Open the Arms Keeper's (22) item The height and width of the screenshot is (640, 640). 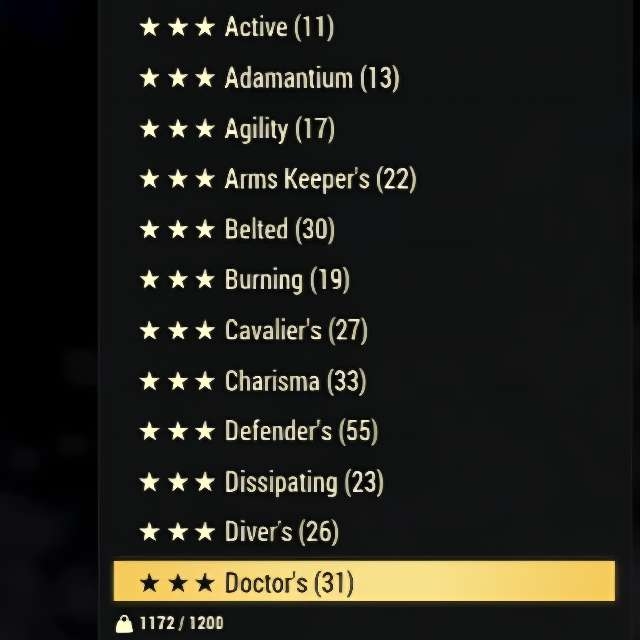(x=364, y=179)
